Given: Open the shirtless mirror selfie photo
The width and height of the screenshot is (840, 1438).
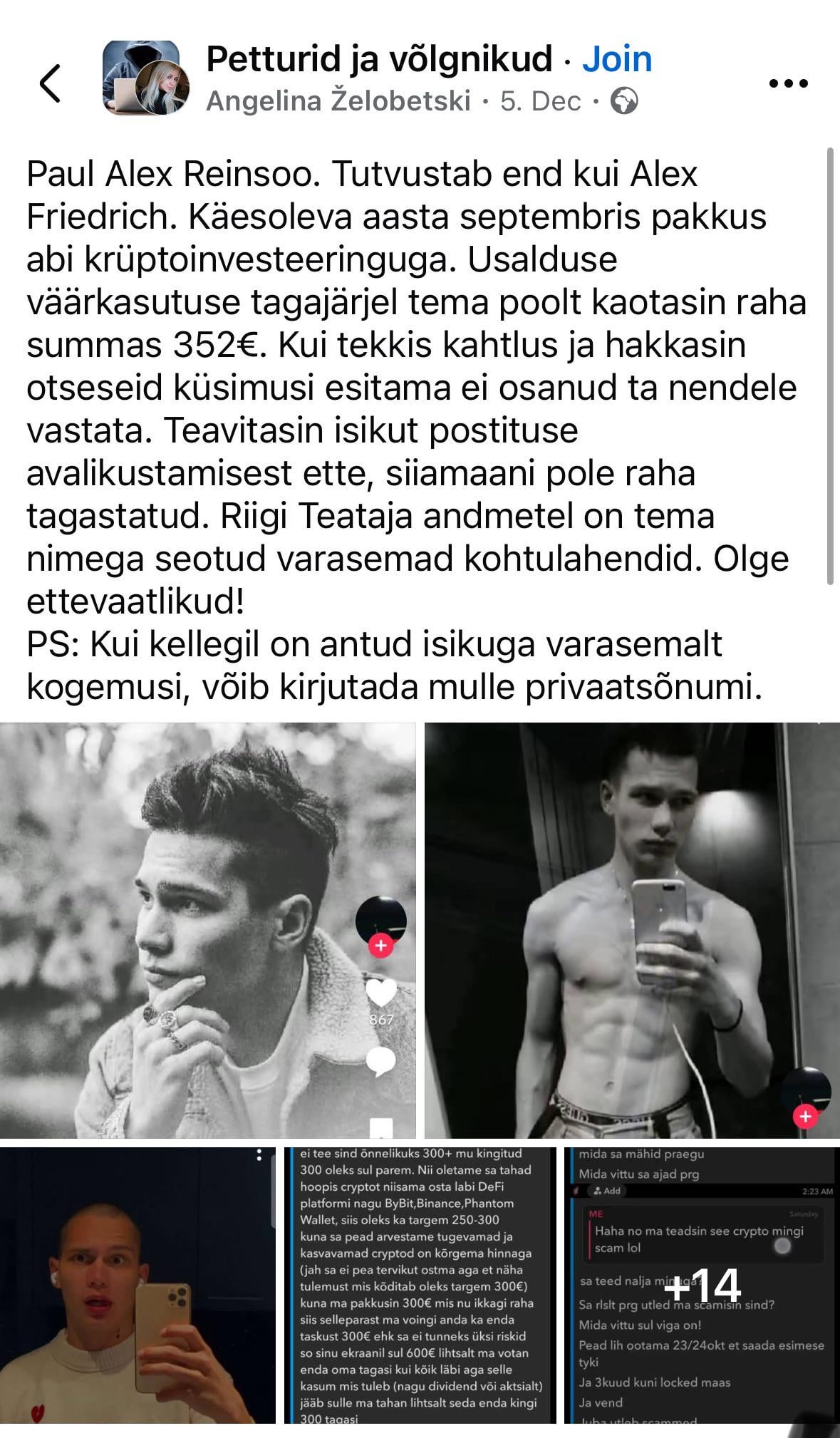Looking at the screenshot, I should point(632,930).
